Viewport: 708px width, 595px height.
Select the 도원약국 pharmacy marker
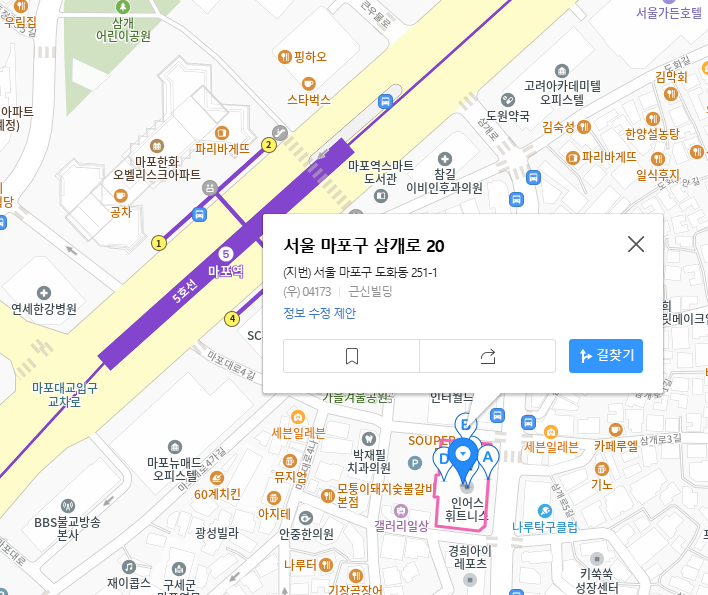click(x=508, y=101)
